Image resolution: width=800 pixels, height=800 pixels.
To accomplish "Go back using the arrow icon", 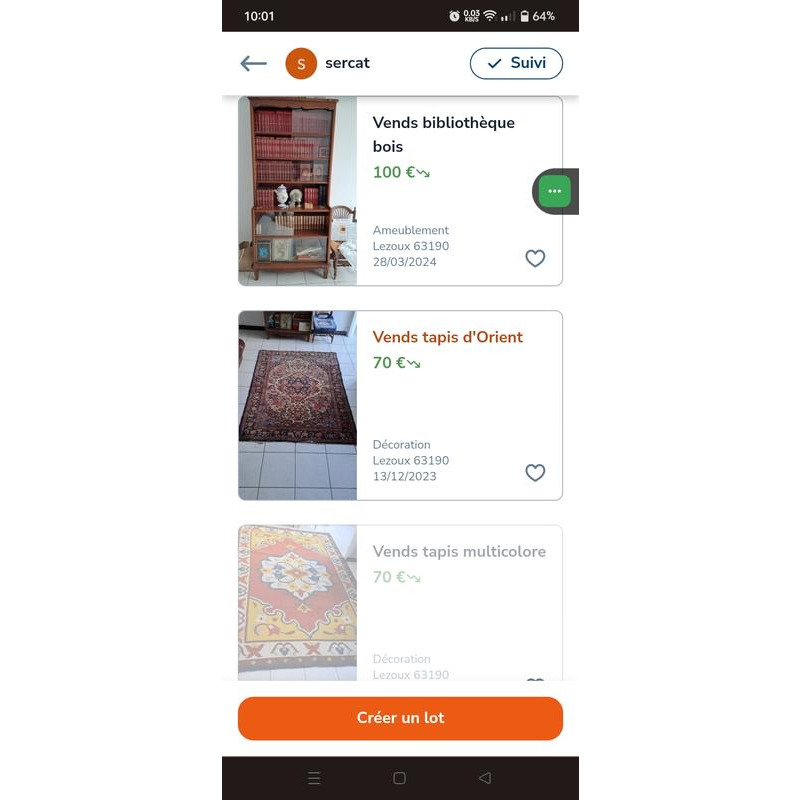I will click(x=254, y=64).
